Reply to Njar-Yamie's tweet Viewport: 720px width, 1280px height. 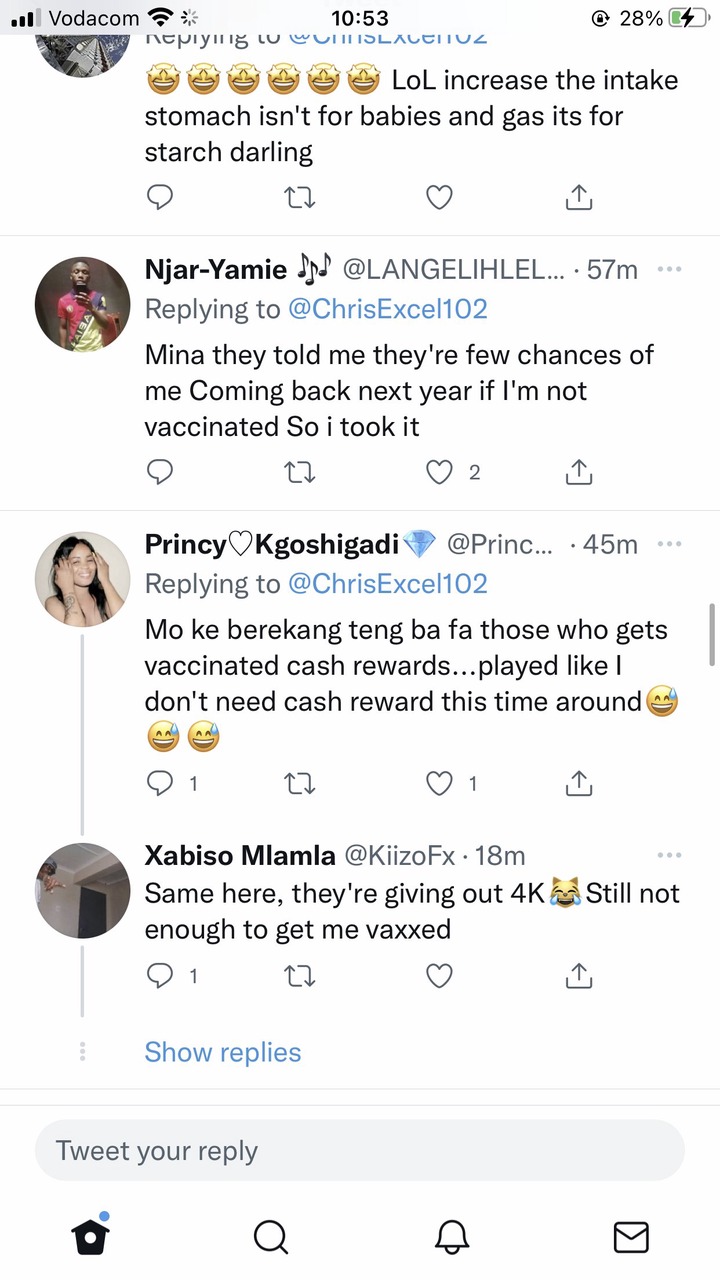(160, 472)
